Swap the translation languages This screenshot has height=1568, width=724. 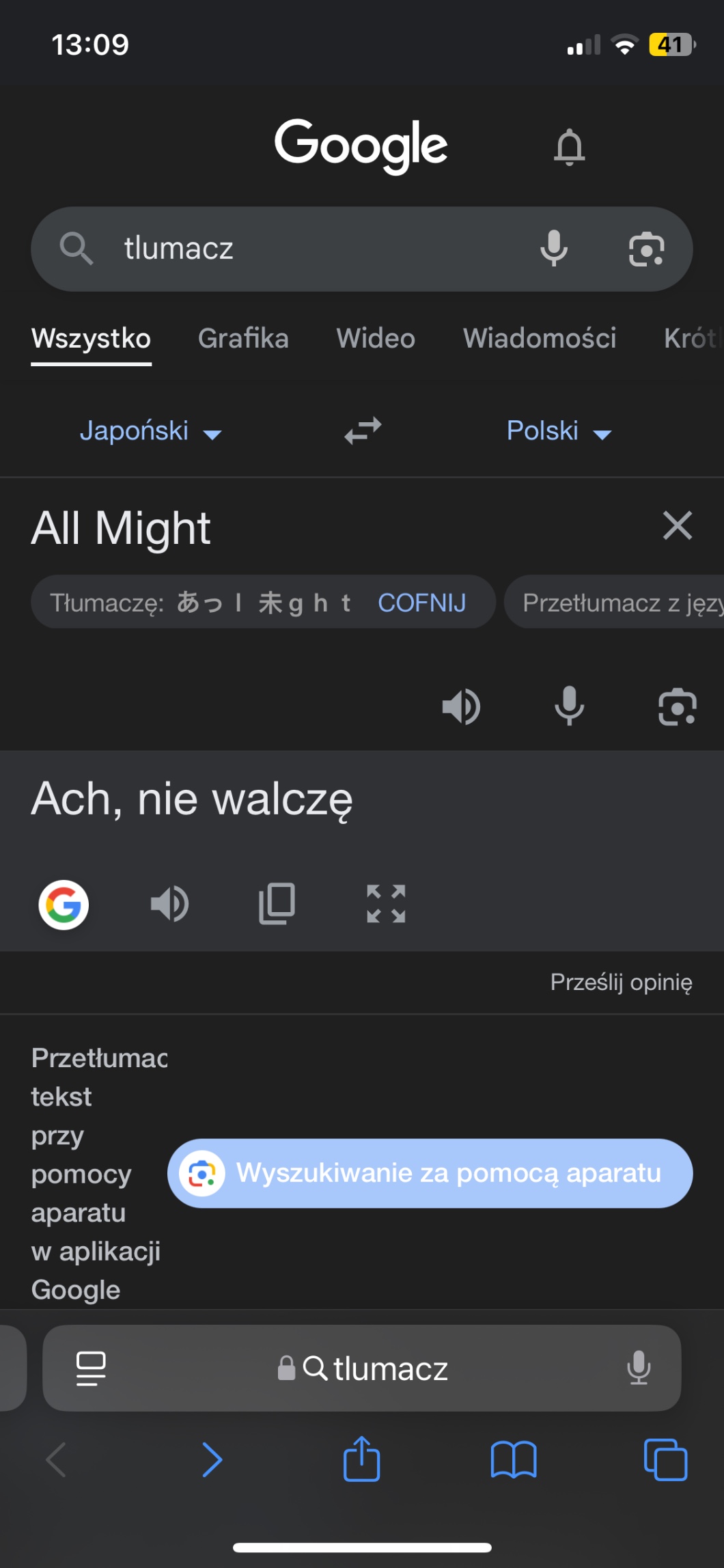coord(363,431)
